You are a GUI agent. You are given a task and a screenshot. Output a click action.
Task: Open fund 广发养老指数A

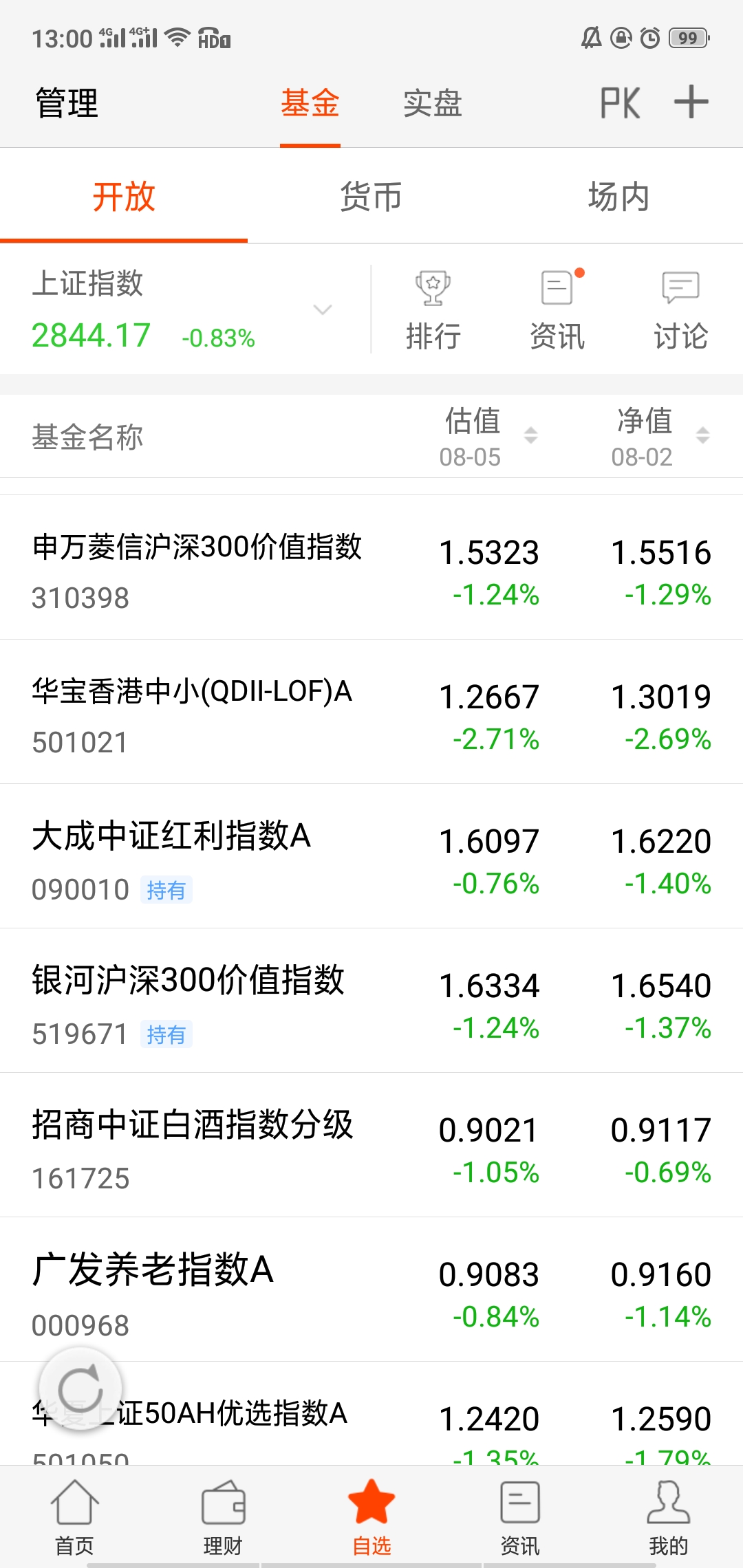pos(371,1289)
